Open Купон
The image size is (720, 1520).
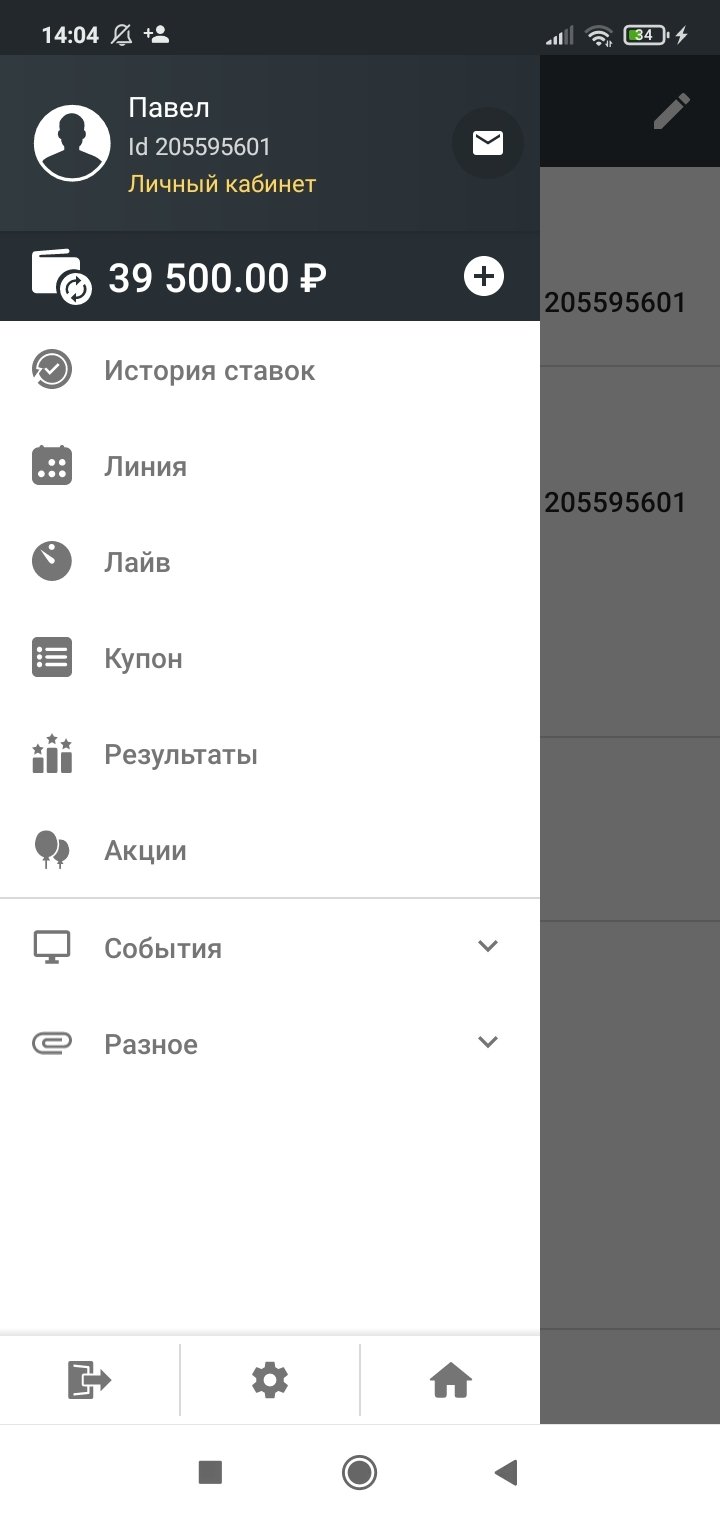point(143,659)
